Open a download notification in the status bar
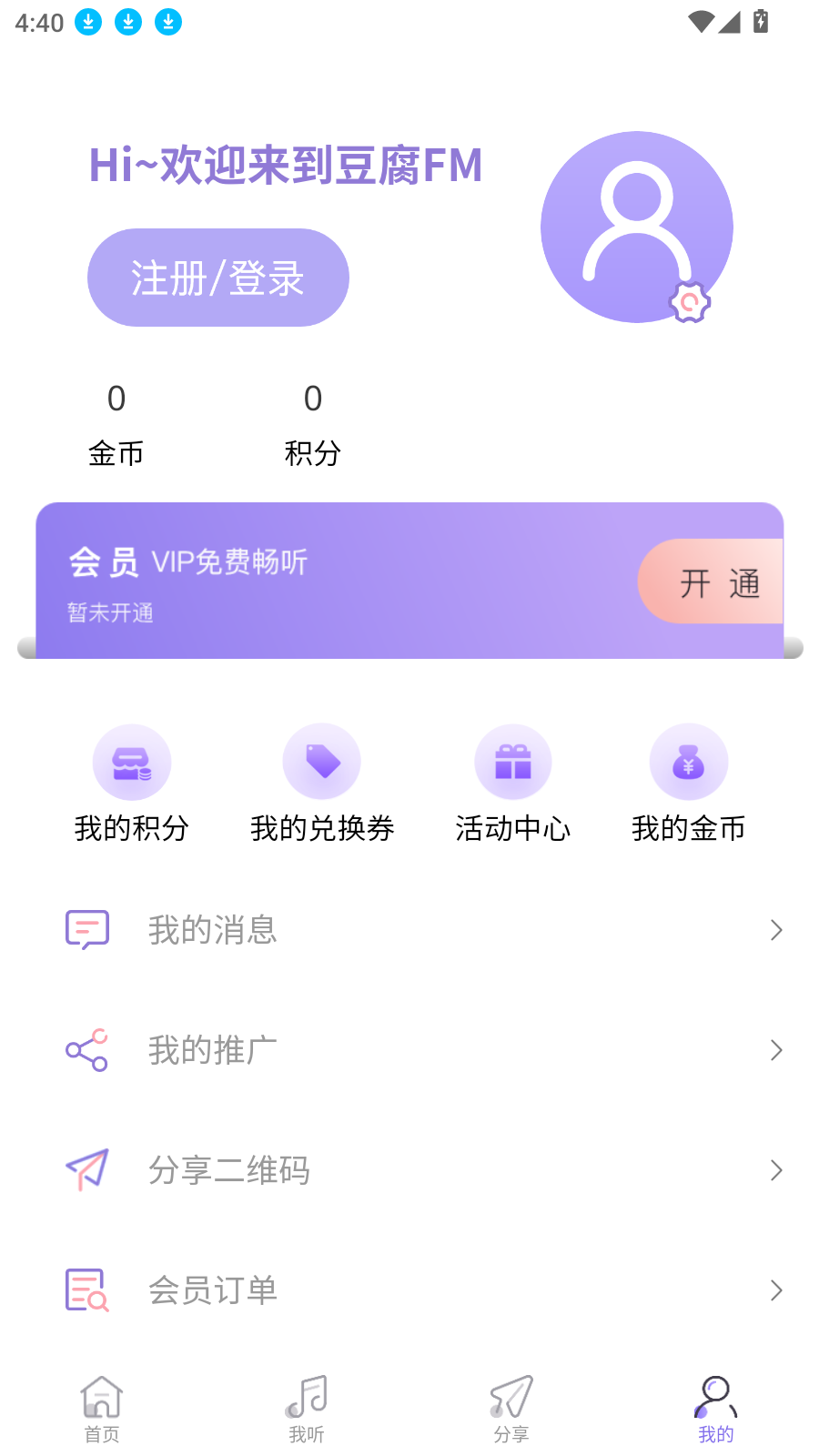Screen dimensions: 819x1456 88,21
